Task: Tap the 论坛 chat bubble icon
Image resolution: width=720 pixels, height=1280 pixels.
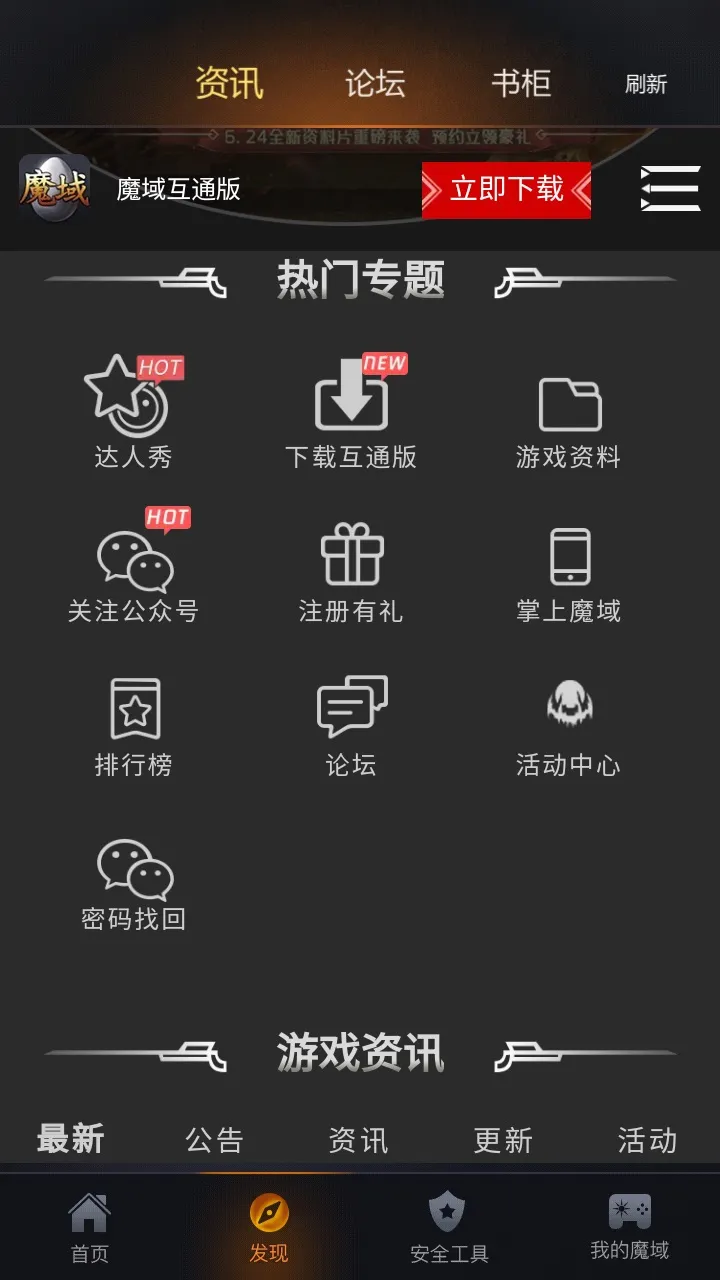Action: (x=352, y=707)
